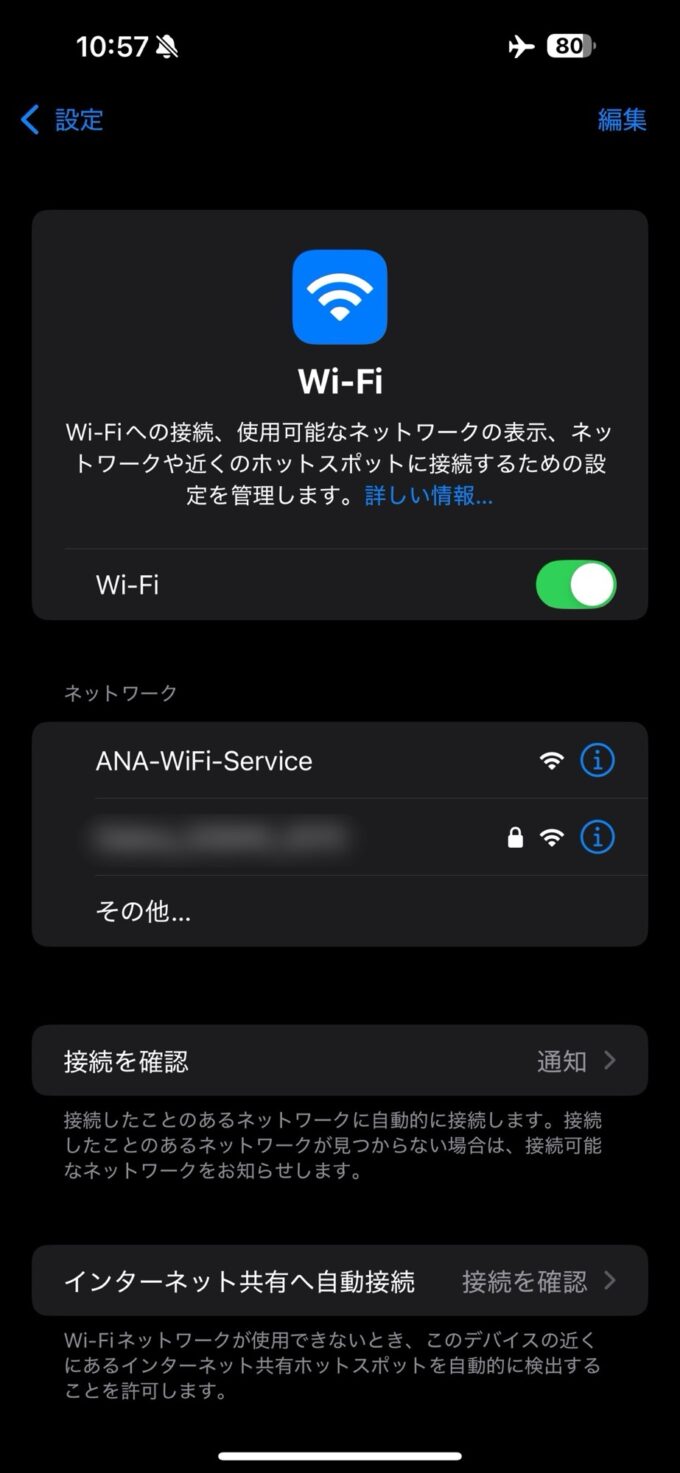
Task: Tap 編集 in the top bar
Action: click(622, 120)
